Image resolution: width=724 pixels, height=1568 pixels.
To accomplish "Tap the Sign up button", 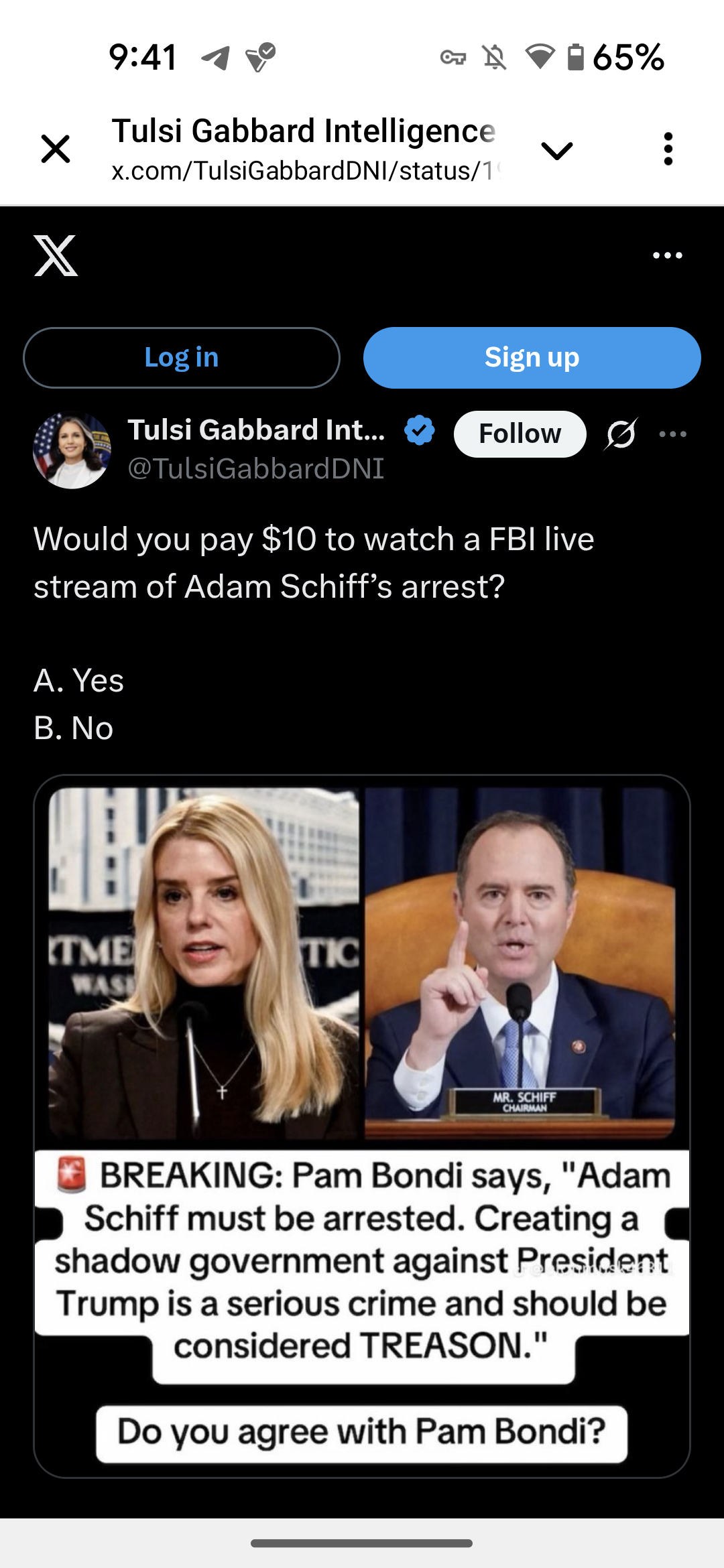I will (532, 358).
